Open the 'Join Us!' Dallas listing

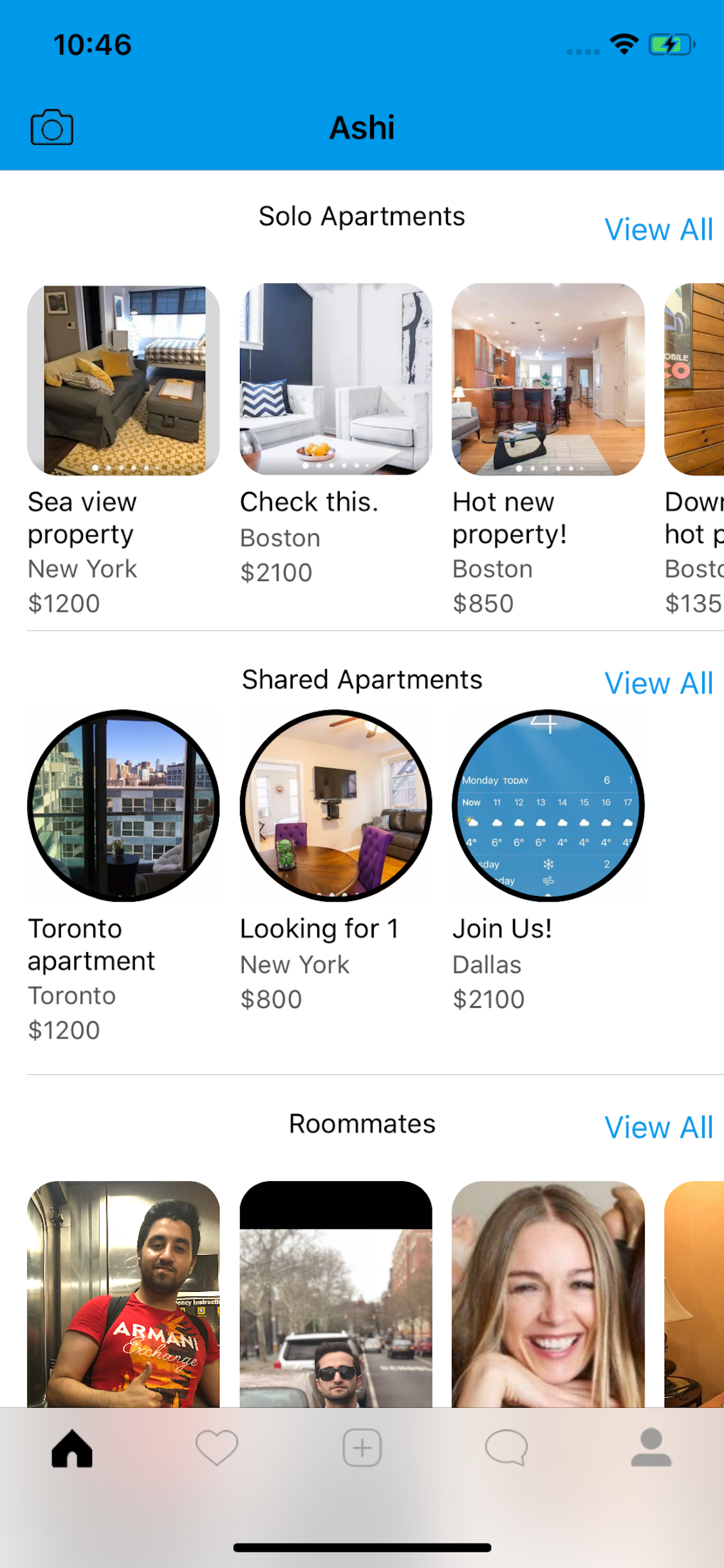548,805
